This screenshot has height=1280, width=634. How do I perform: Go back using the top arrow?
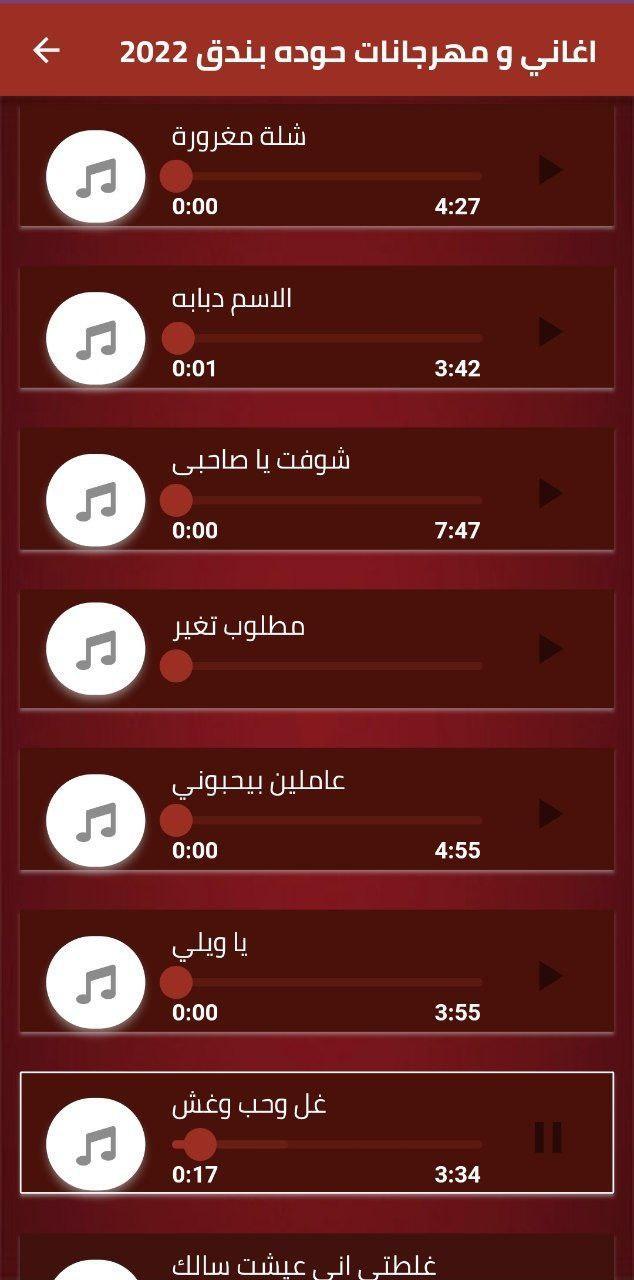click(x=46, y=51)
